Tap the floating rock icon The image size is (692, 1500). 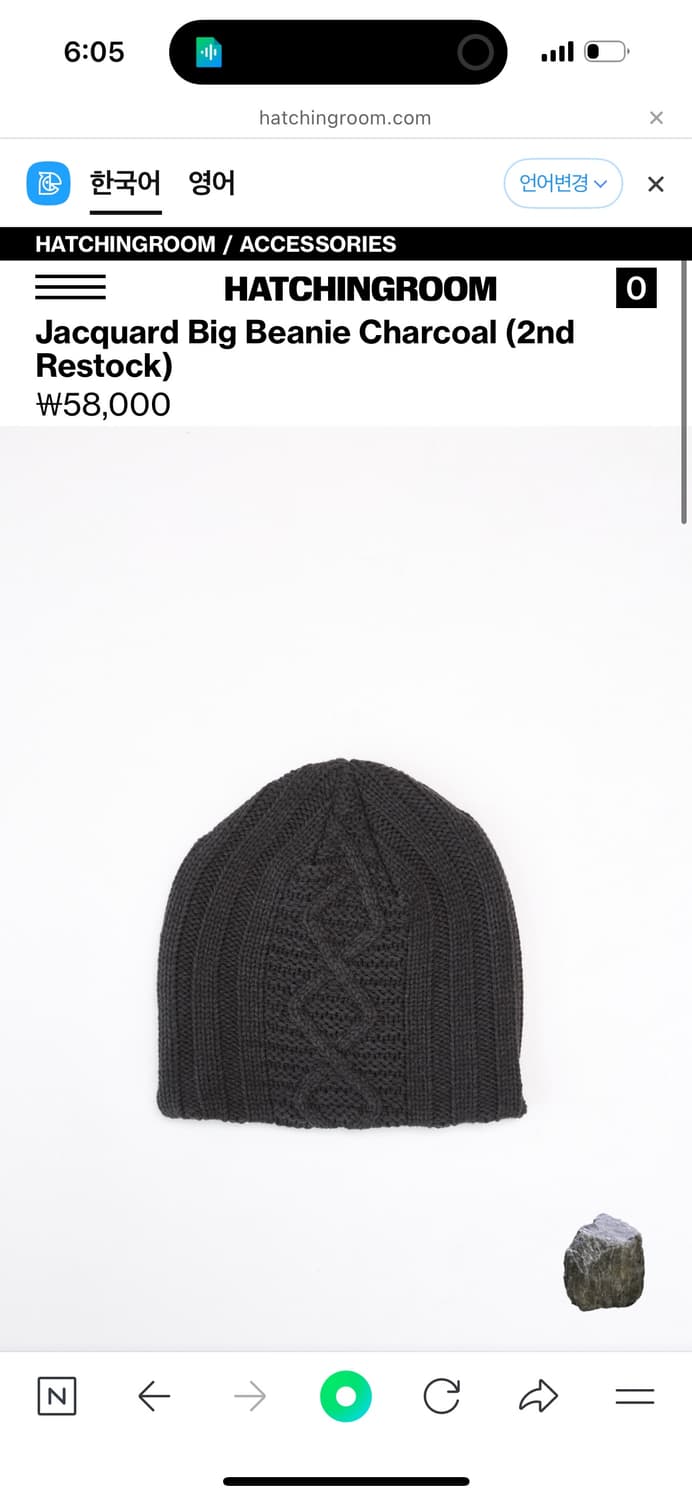pos(604,1262)
